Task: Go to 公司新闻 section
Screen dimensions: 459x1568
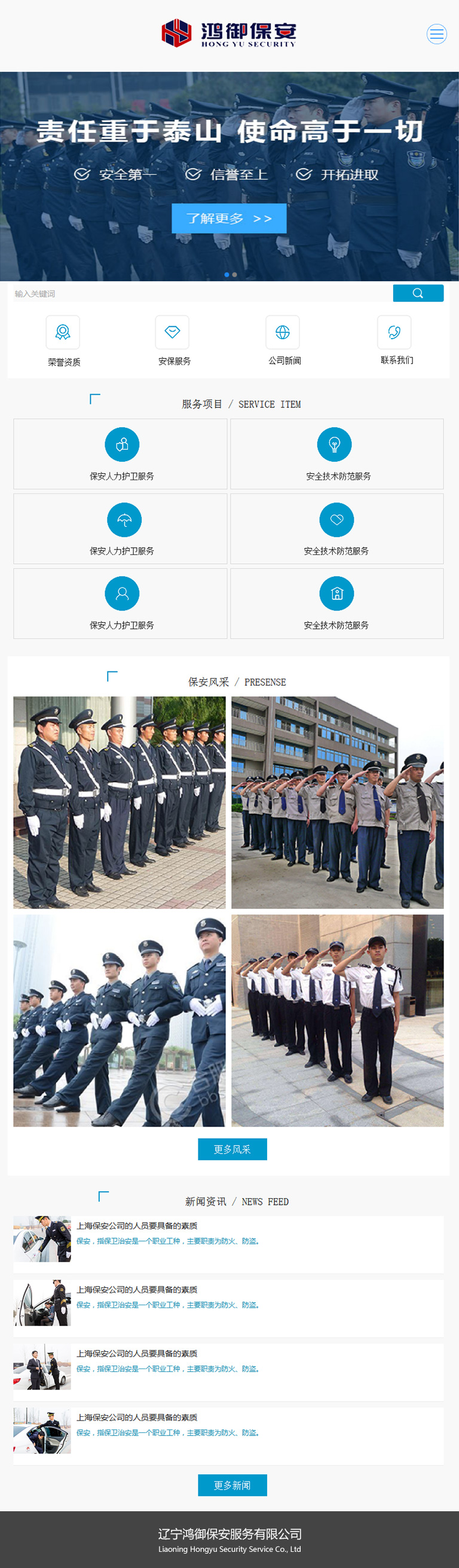Action: (283, 340)
